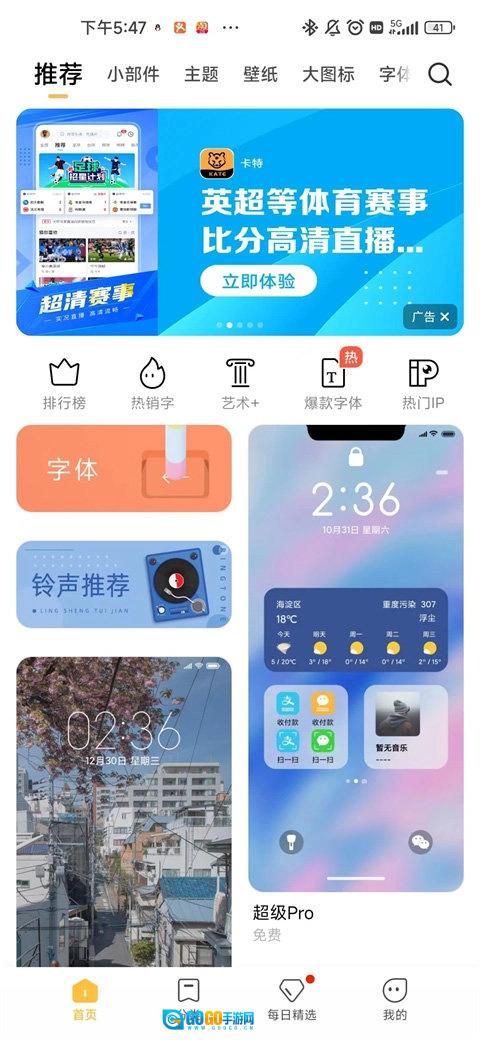
Task: Tap the 立即体验 button on the banner
Action: click(x=259, y=281)
